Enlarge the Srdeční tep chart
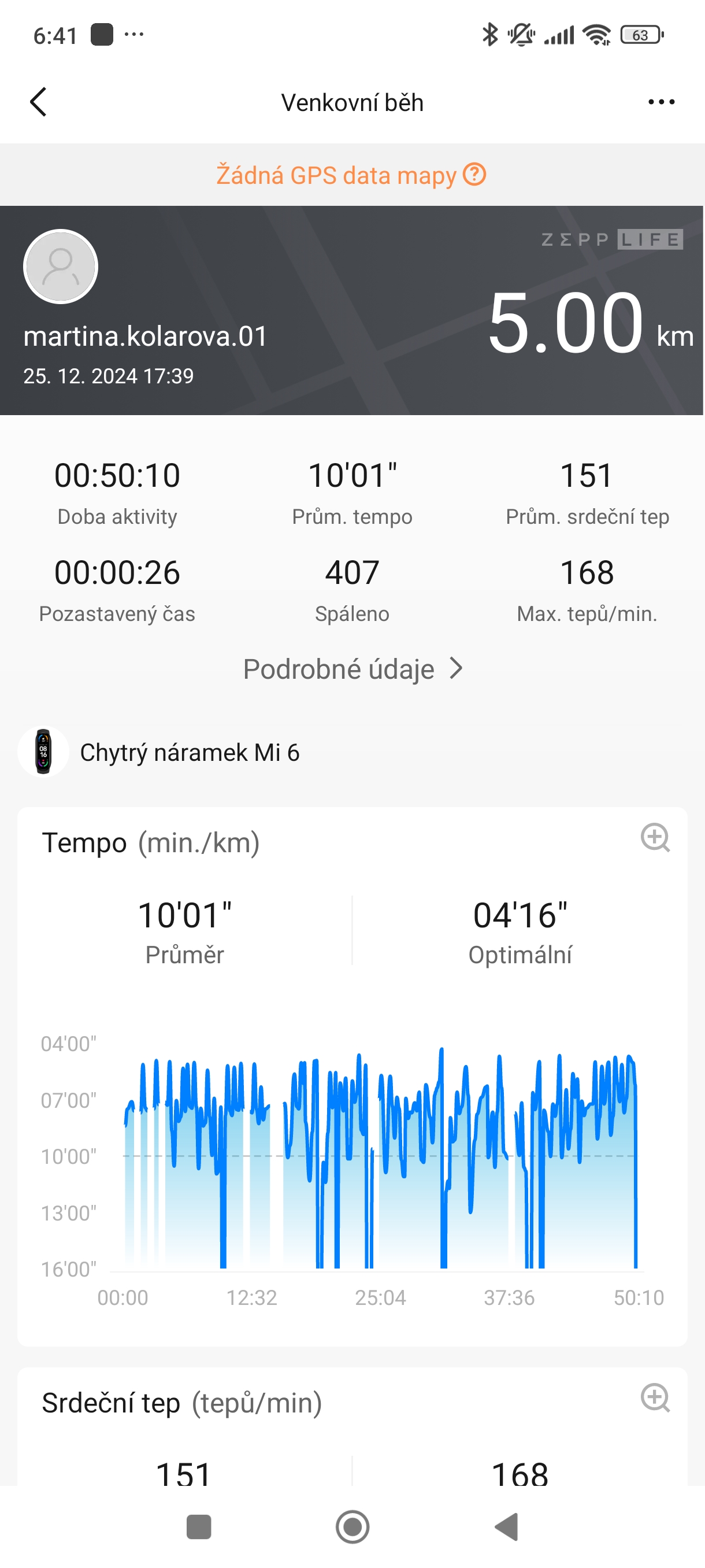 (x=655, y=1397)
